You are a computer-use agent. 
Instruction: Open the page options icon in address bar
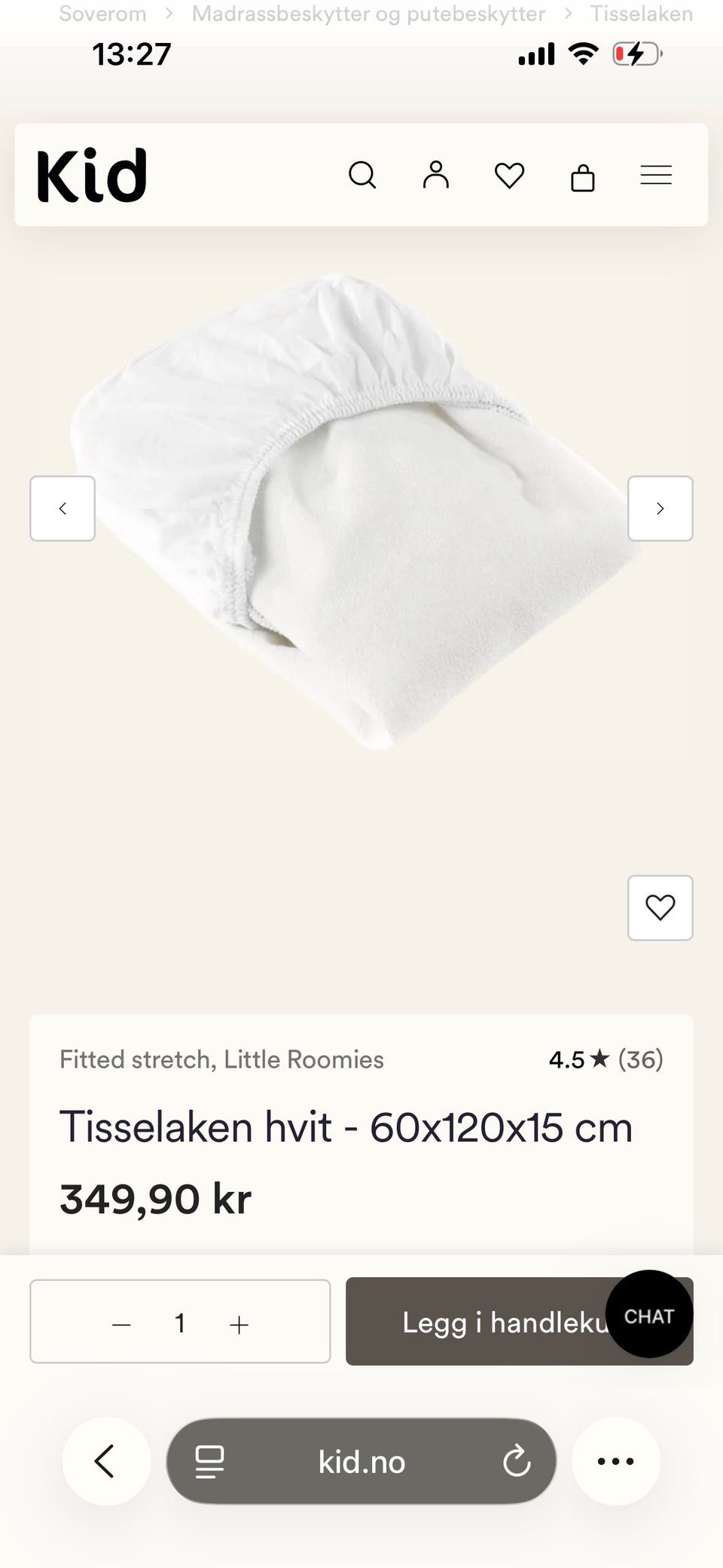[x=209, y=1462]
